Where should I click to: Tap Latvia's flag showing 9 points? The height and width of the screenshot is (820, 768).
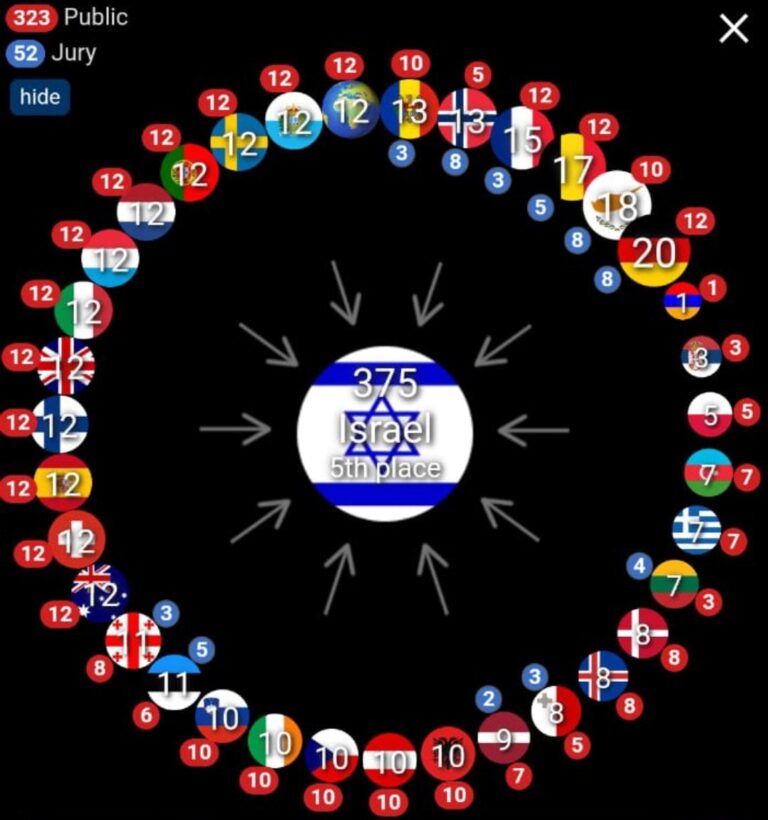(505, 738)
